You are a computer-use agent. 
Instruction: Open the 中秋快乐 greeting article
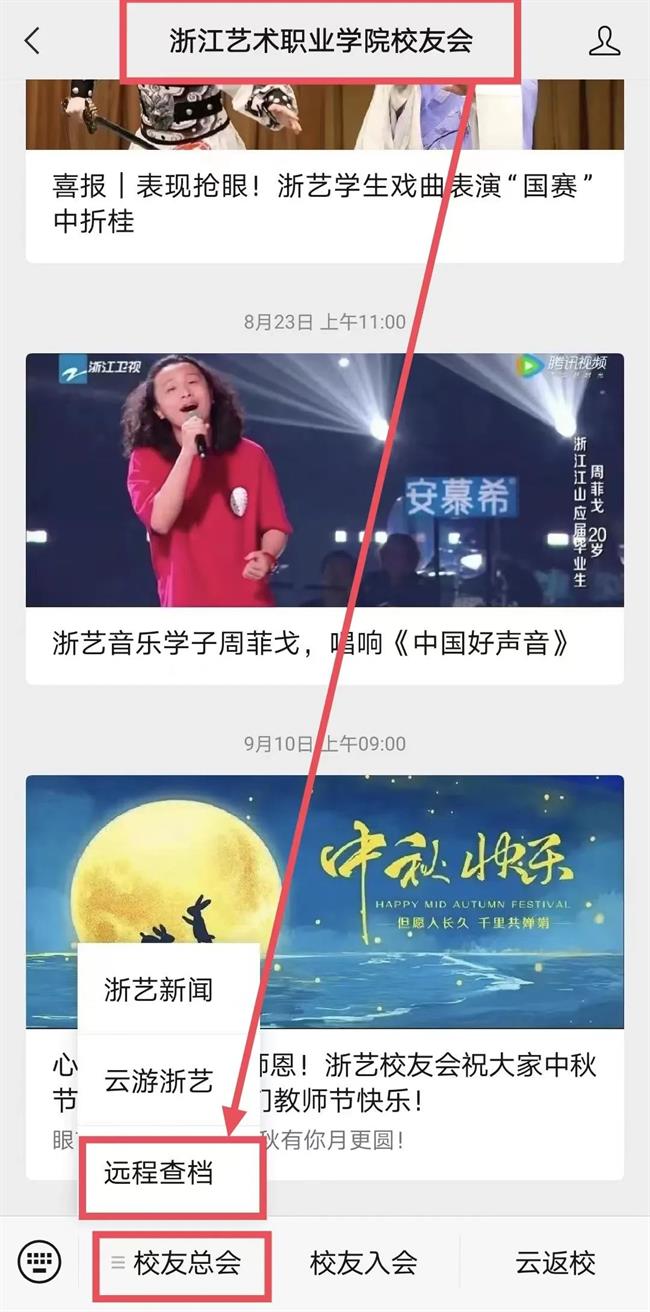(x=440, y=900)
